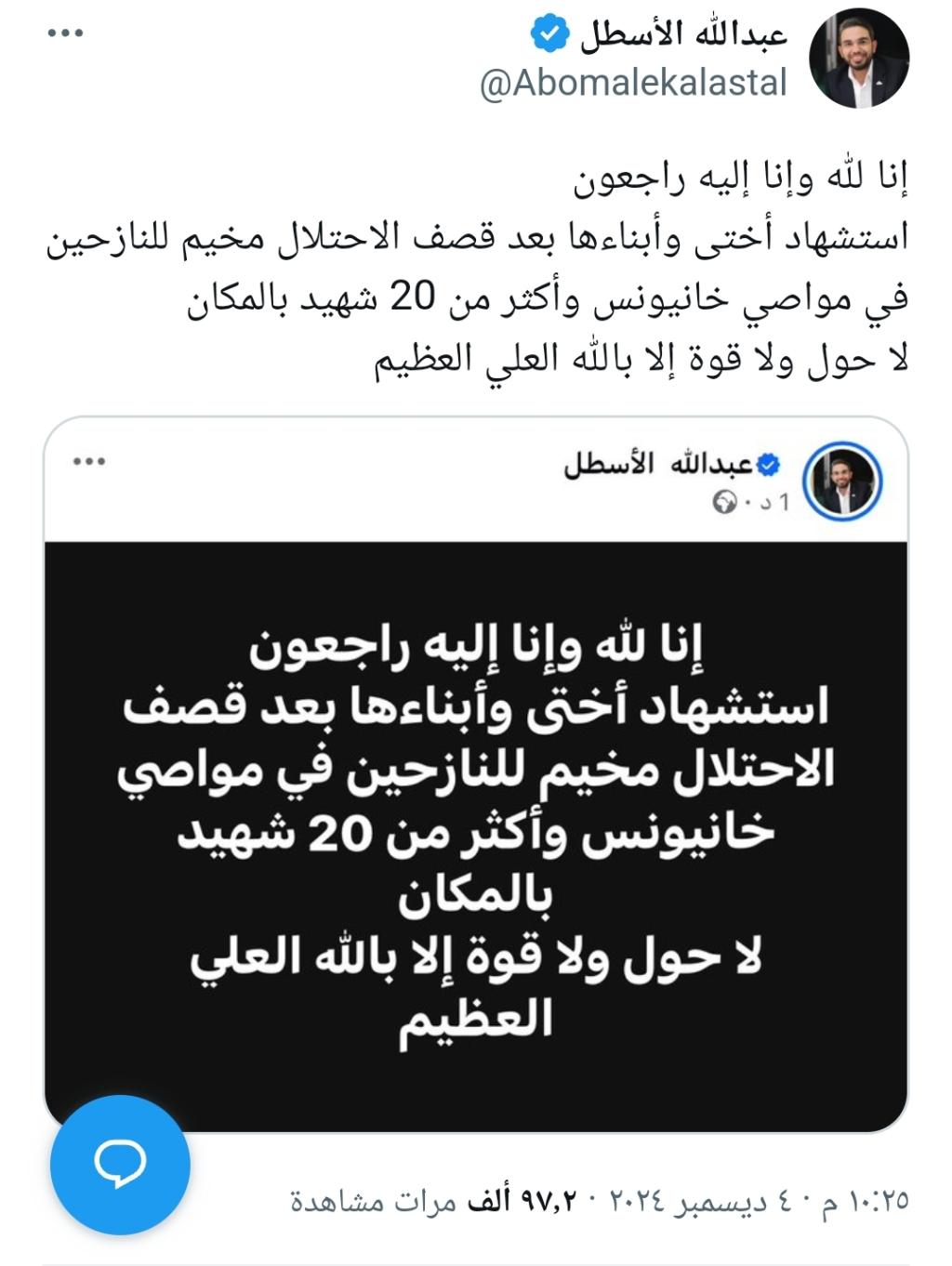Tap the blue reply floating button
This screenshot has height=1266, width=952.
pos(120,1164)
